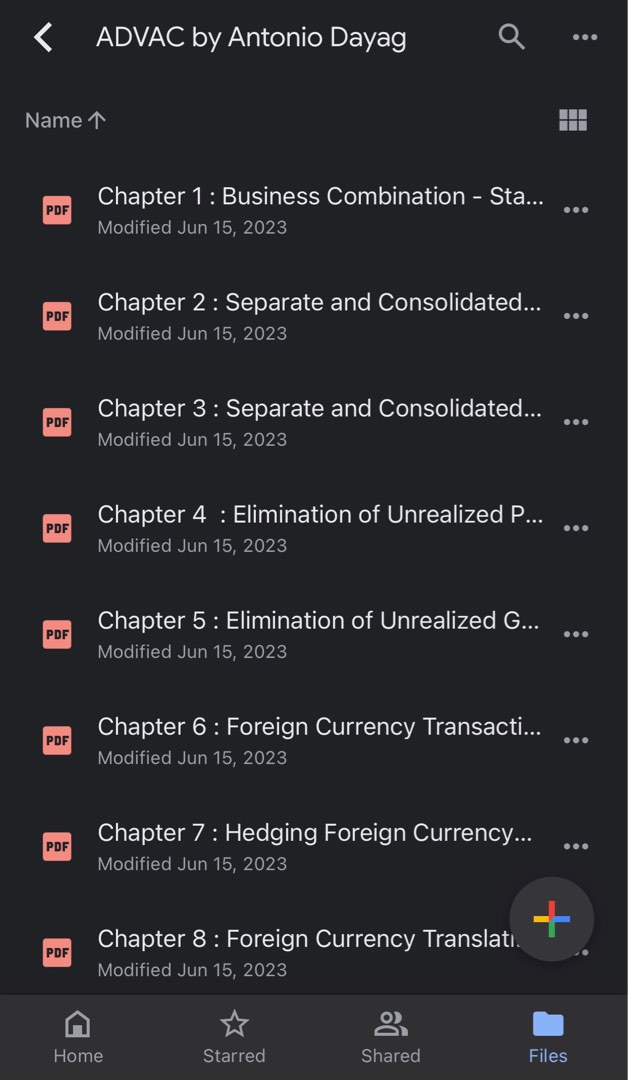Switch to the Home tab
This screenshot has width=628, height=1080.
pyautogui.click(x=78, y=1037)
